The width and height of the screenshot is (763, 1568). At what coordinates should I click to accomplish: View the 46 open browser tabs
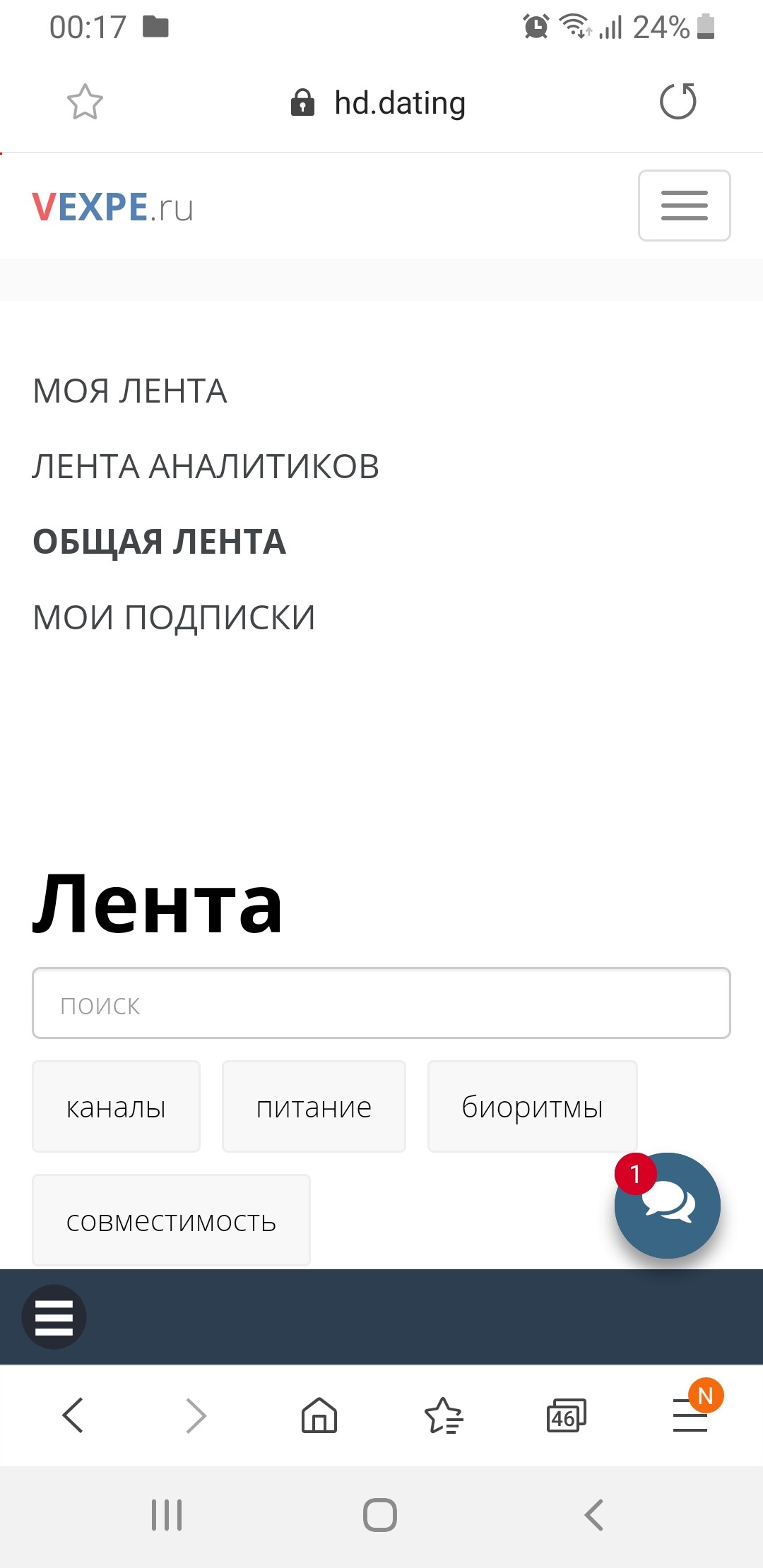pyautogui.click(x=566, y=1415)
